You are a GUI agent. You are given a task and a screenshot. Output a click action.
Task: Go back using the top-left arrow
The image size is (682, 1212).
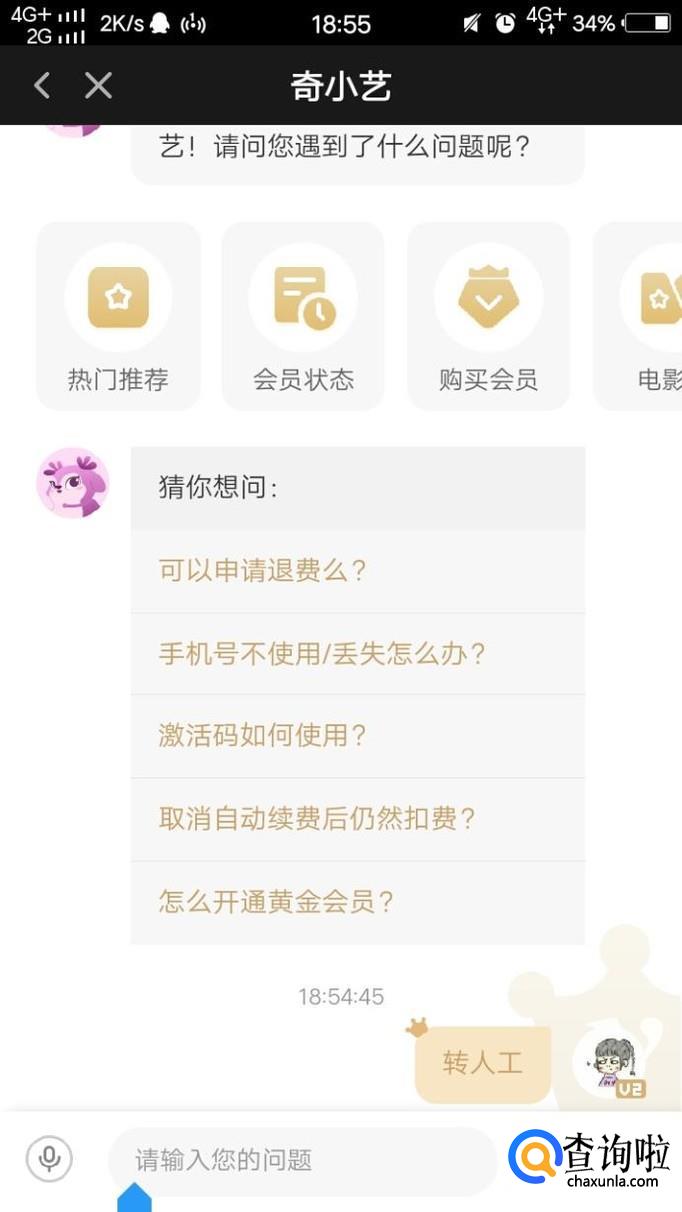pyautogui.click(x=42, y=86)
